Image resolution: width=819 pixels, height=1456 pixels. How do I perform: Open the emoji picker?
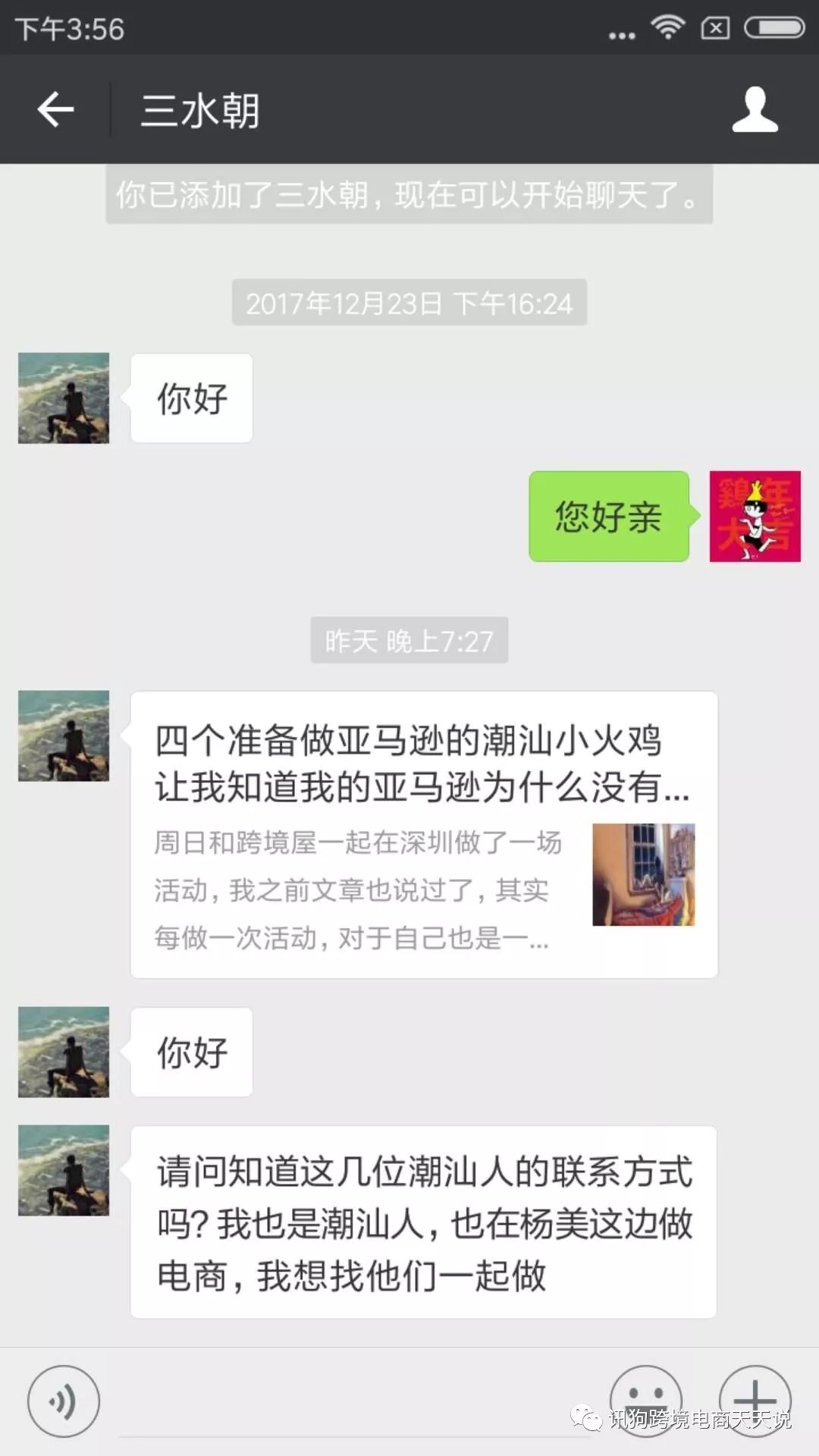(645, 1400)
